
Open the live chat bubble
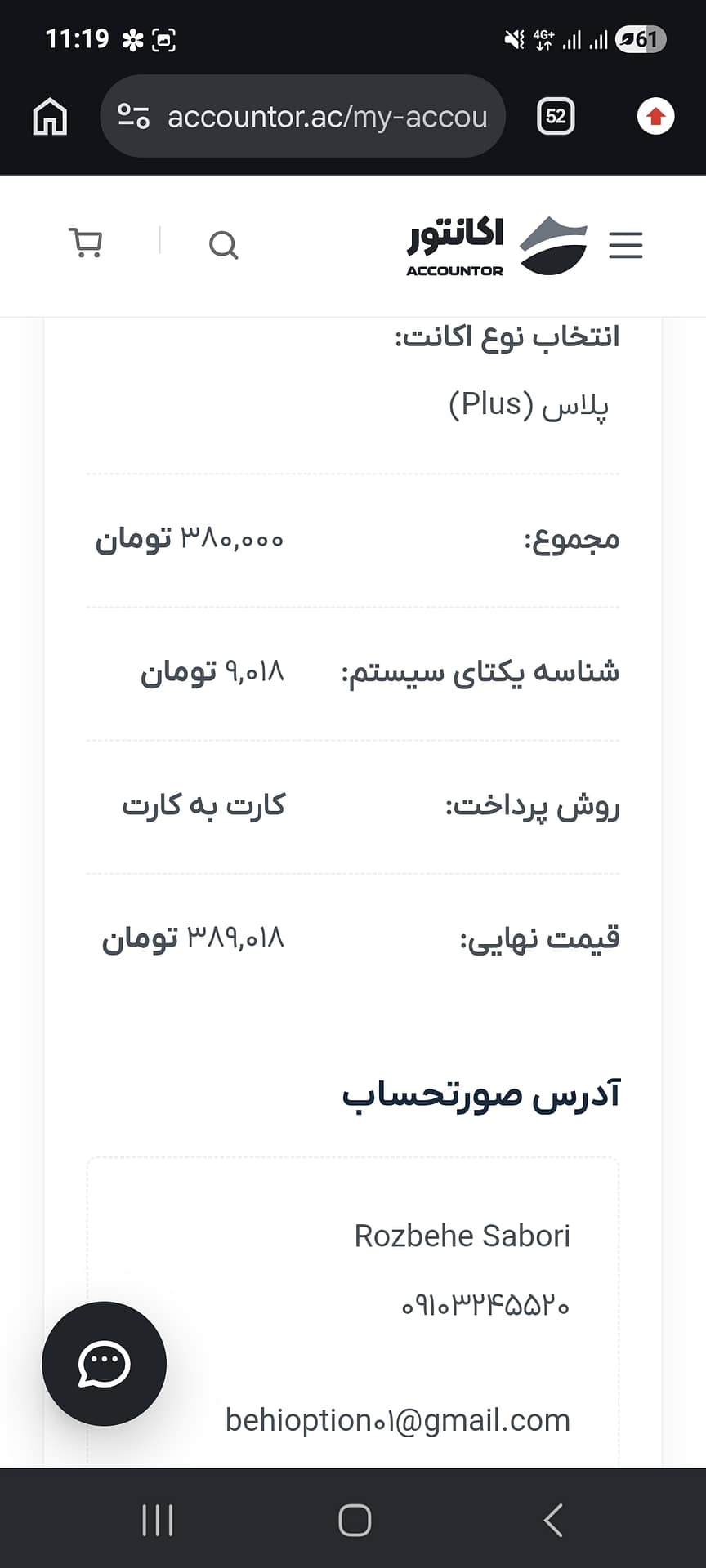pyautogui.click(x=105, y=1364)
